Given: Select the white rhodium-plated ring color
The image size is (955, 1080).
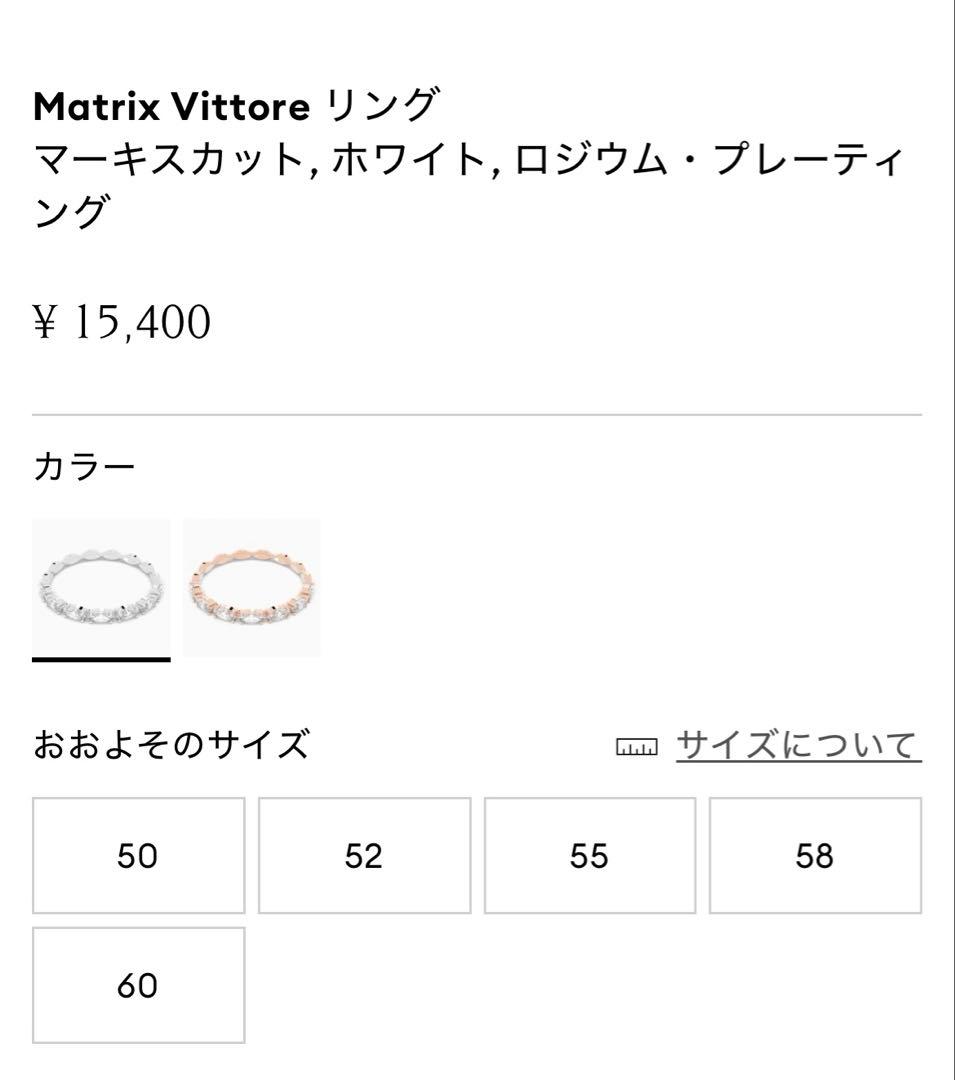Looking at the screenshot, I should (x=101, y=588).
